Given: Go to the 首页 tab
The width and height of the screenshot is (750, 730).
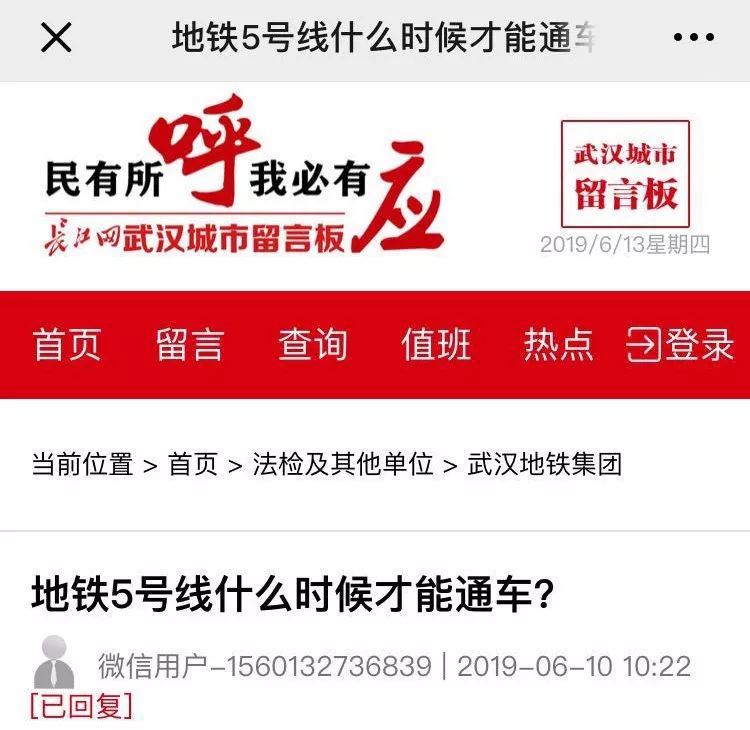Looking at the screenshot, I should coord(67,345).
